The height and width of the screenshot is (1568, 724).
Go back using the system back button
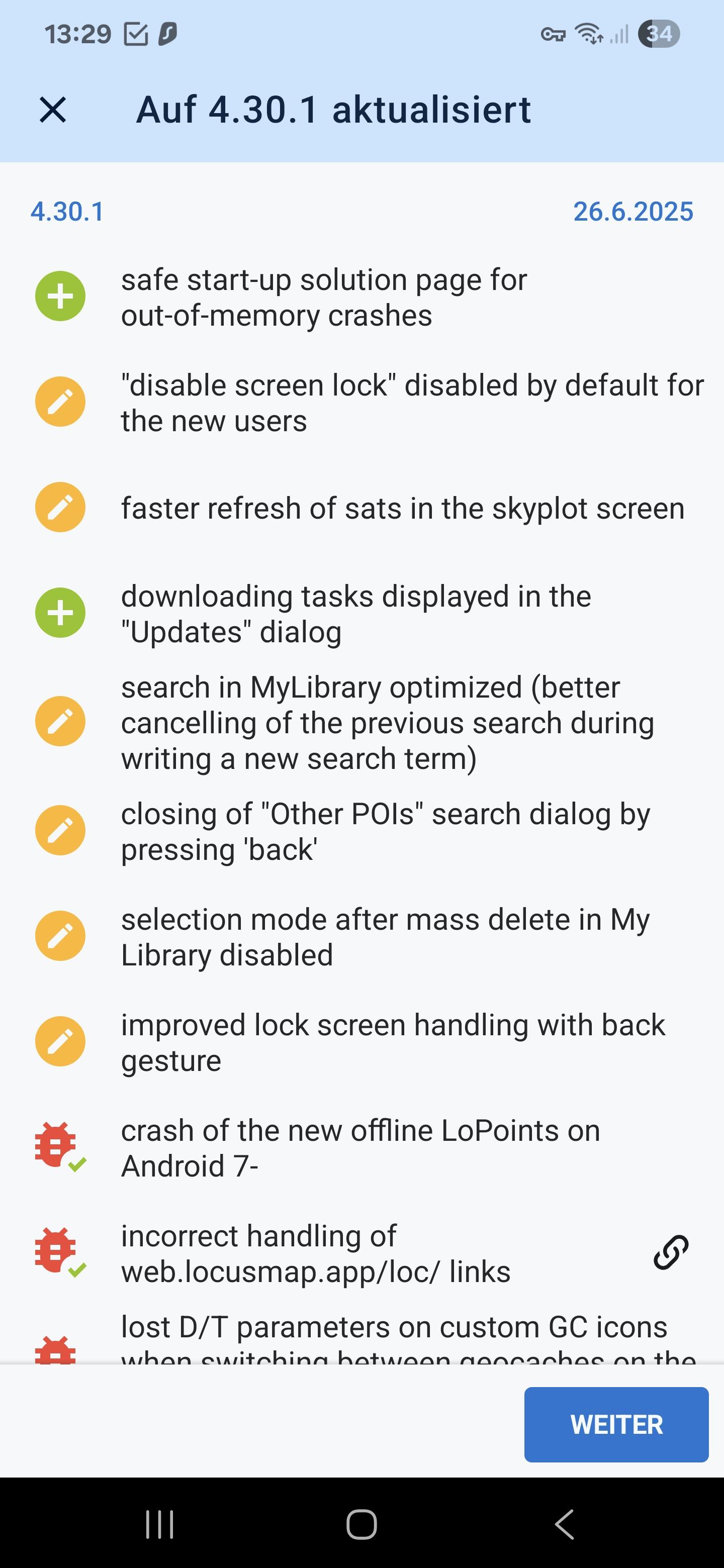click(x=565, y=1524)
